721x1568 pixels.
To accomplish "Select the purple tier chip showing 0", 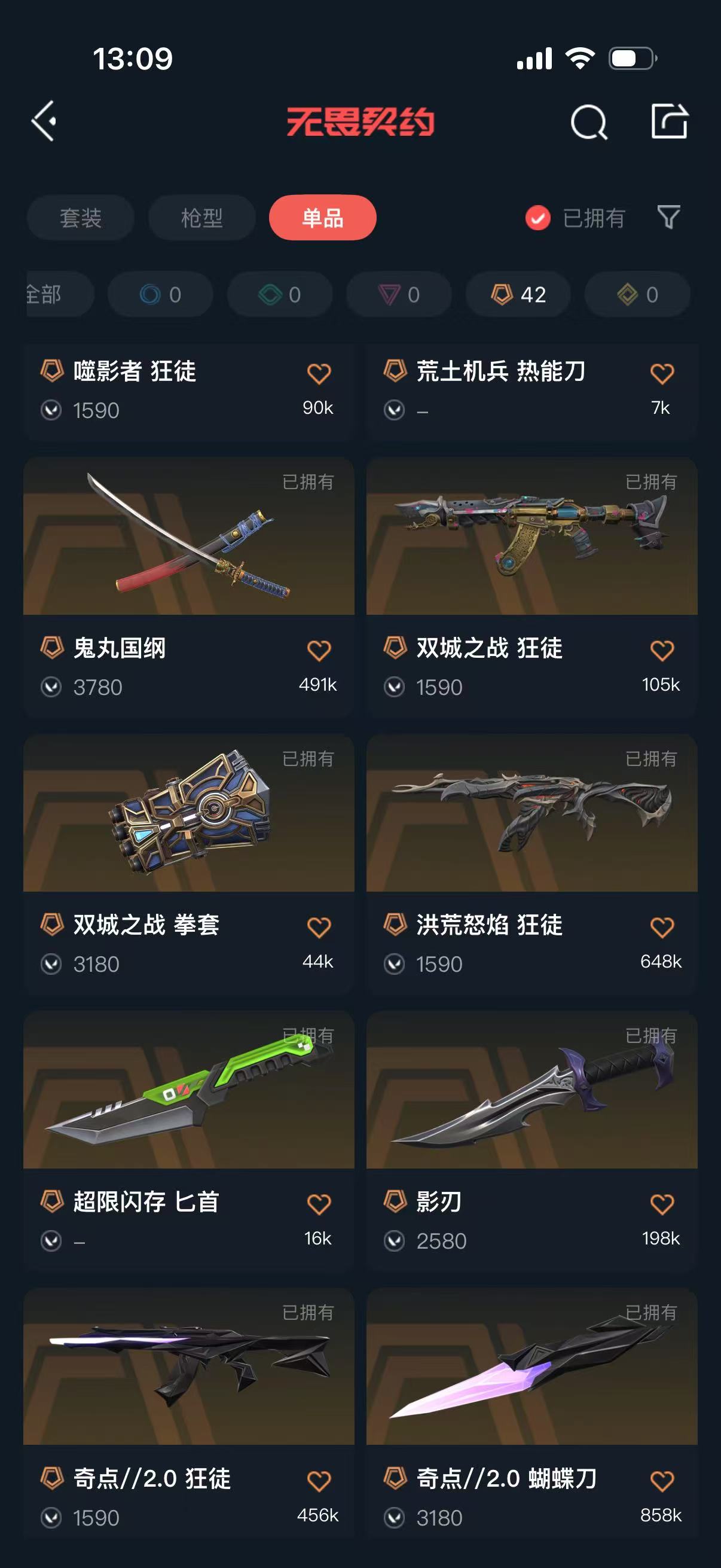I will pyautogui.click(x=399, y=295).
